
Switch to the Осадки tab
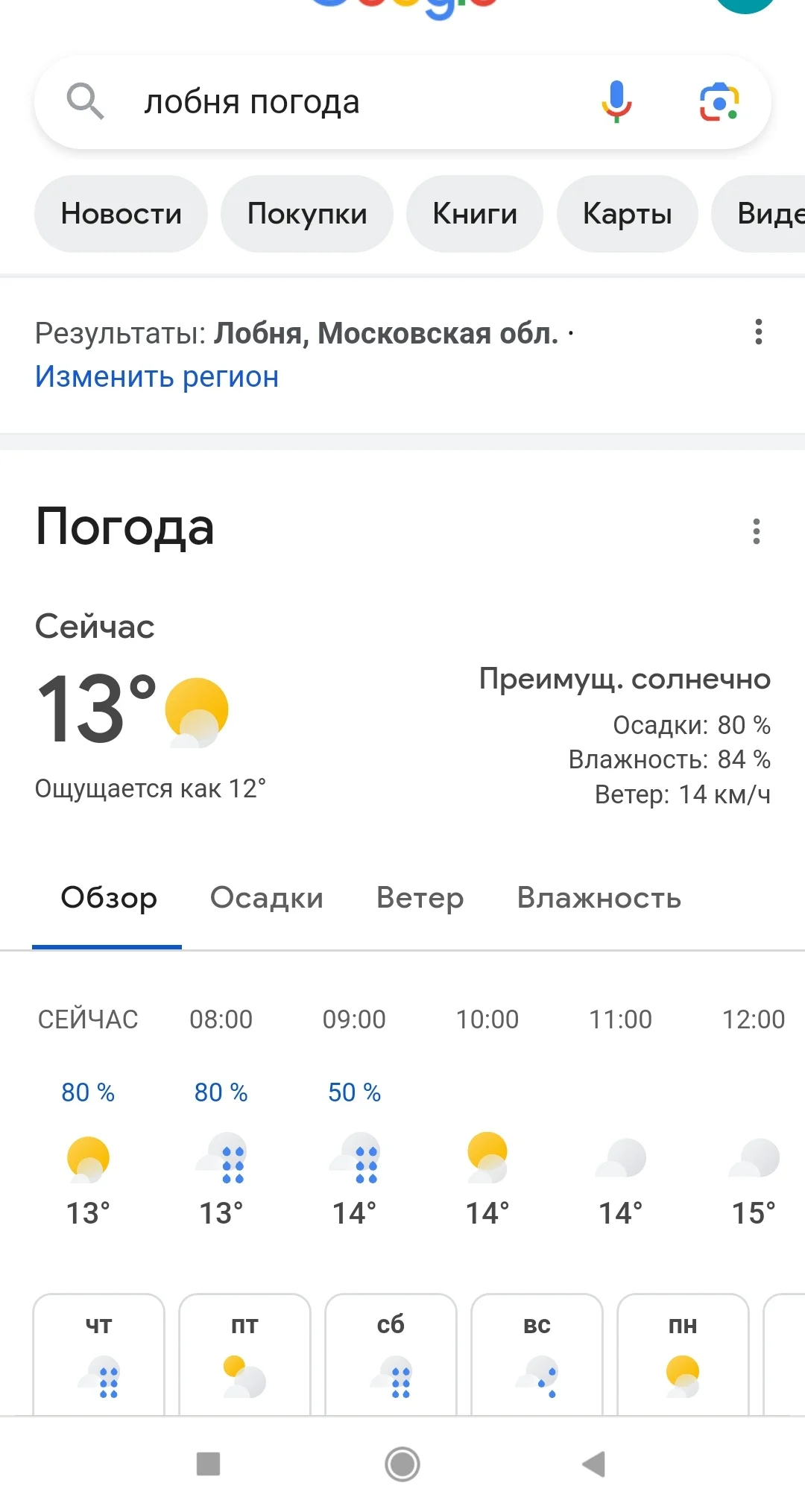[267, 898]
